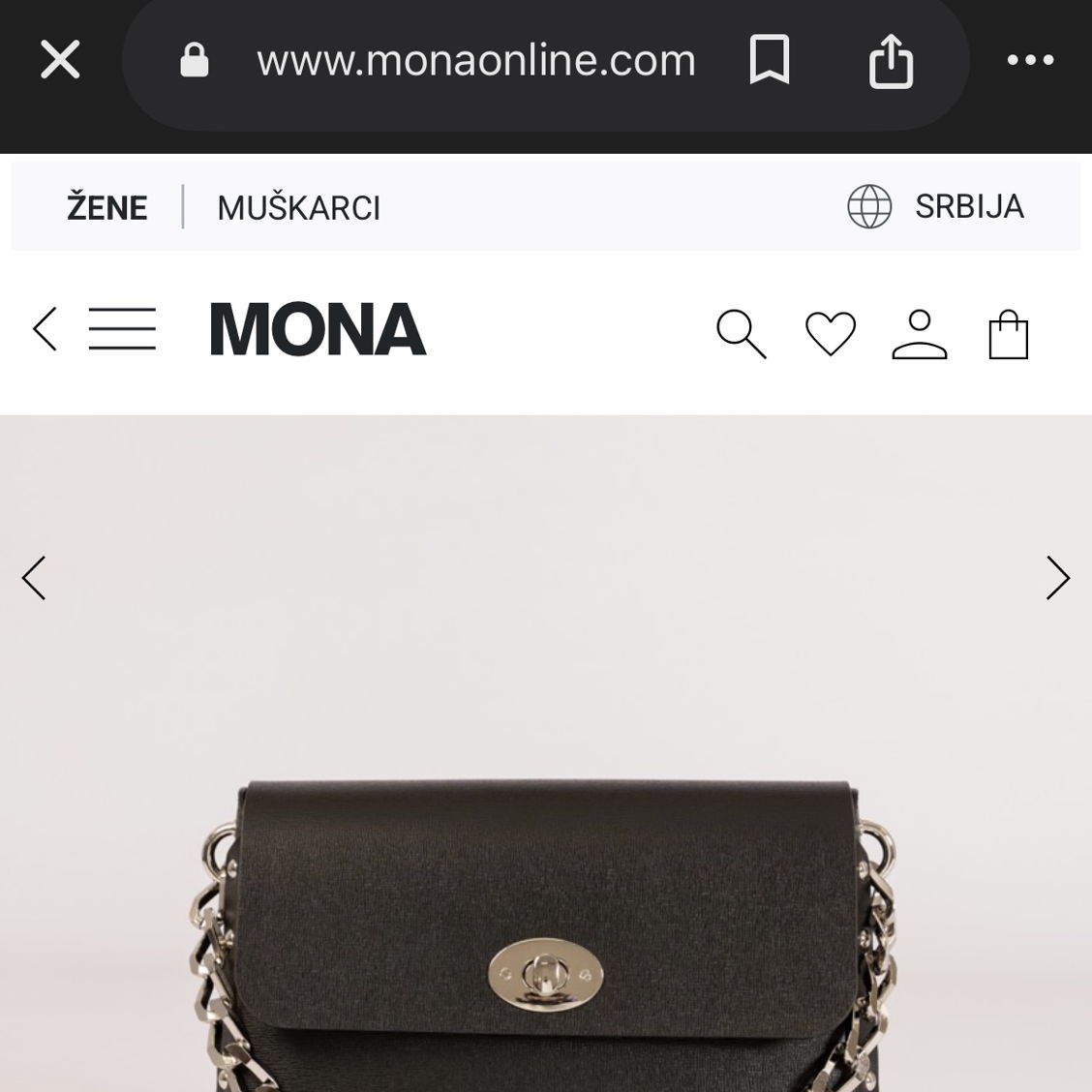Open the black handbag product photo

click(x=546, y=929)
